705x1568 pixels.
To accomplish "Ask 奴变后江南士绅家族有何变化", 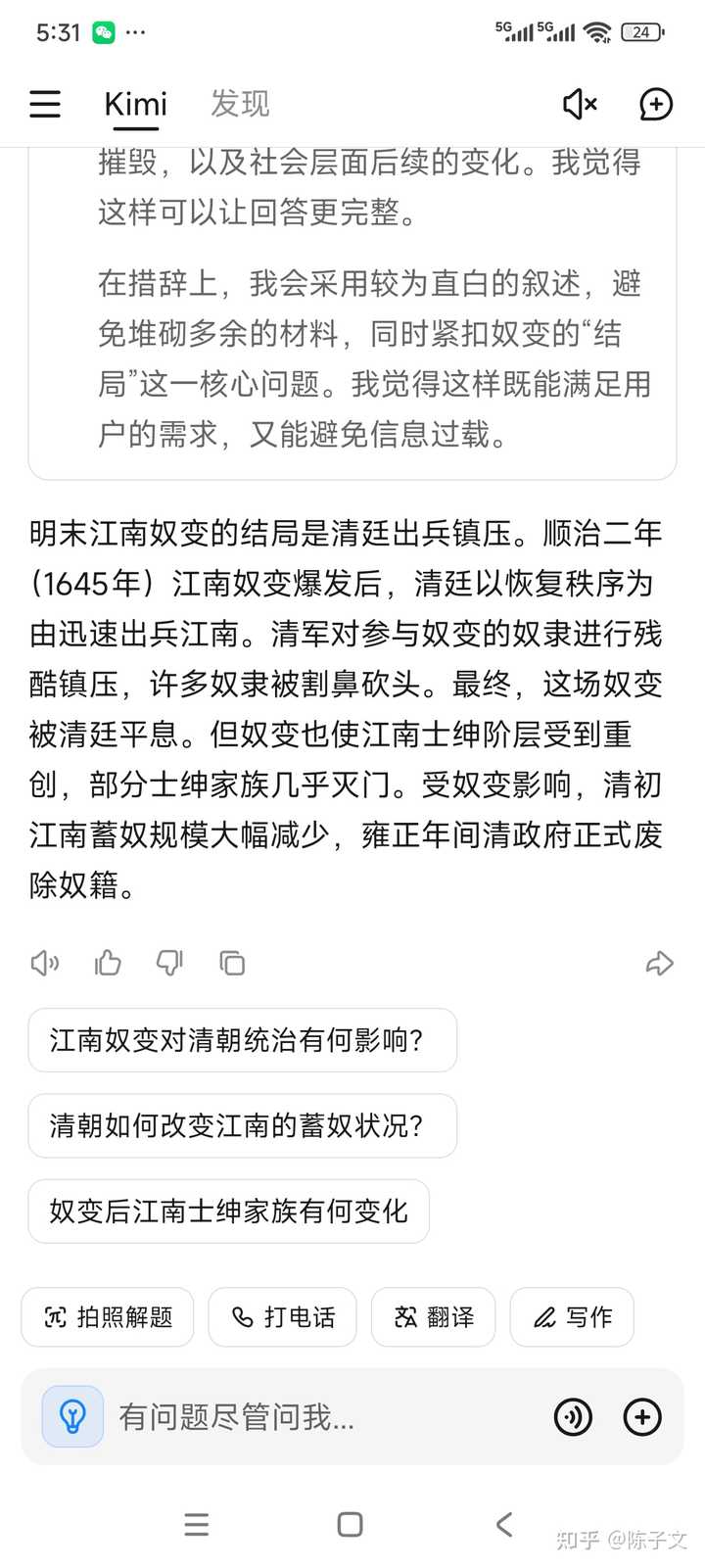I will (228, 1212).
